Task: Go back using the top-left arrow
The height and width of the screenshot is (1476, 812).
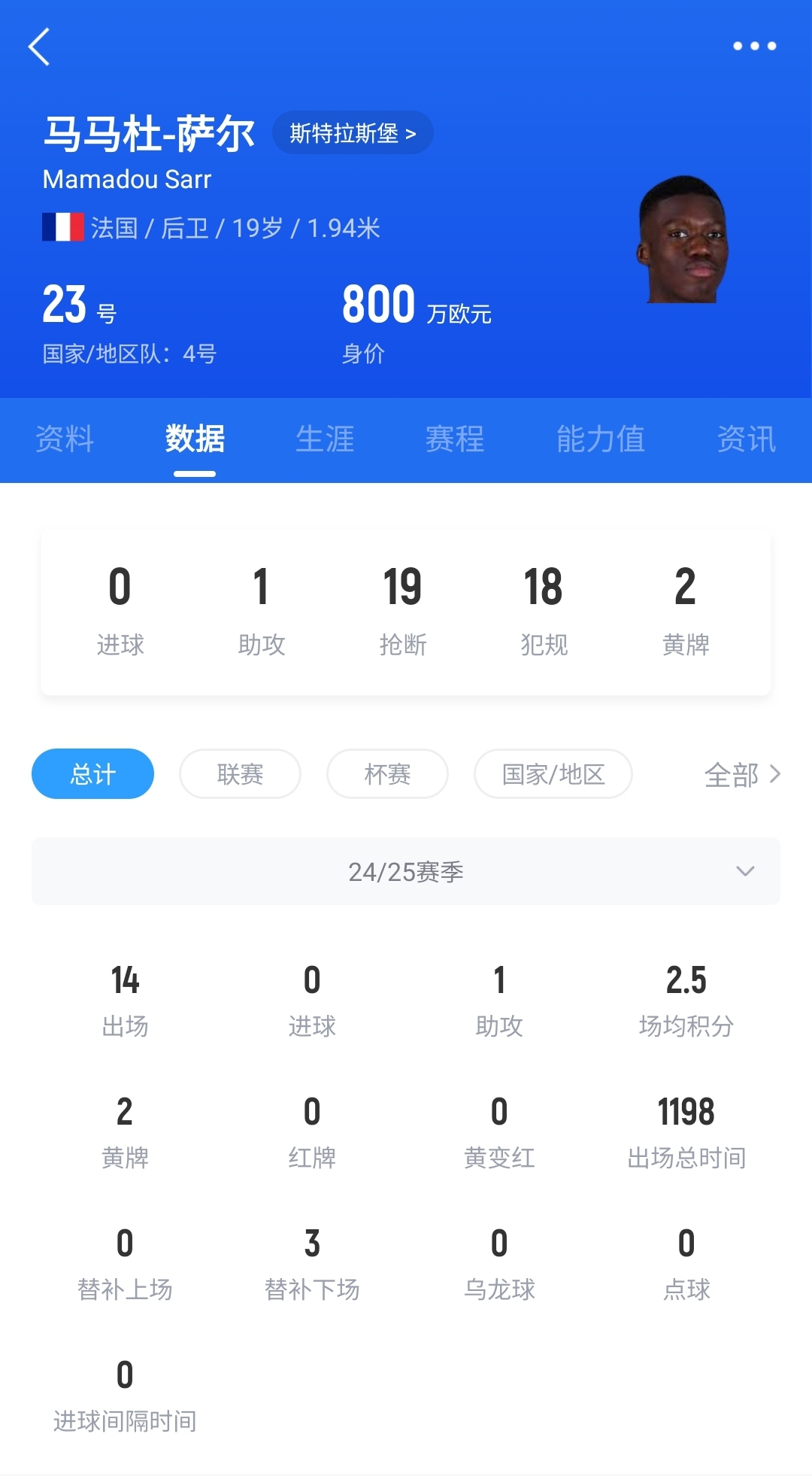Action: [x=39, y=47]
